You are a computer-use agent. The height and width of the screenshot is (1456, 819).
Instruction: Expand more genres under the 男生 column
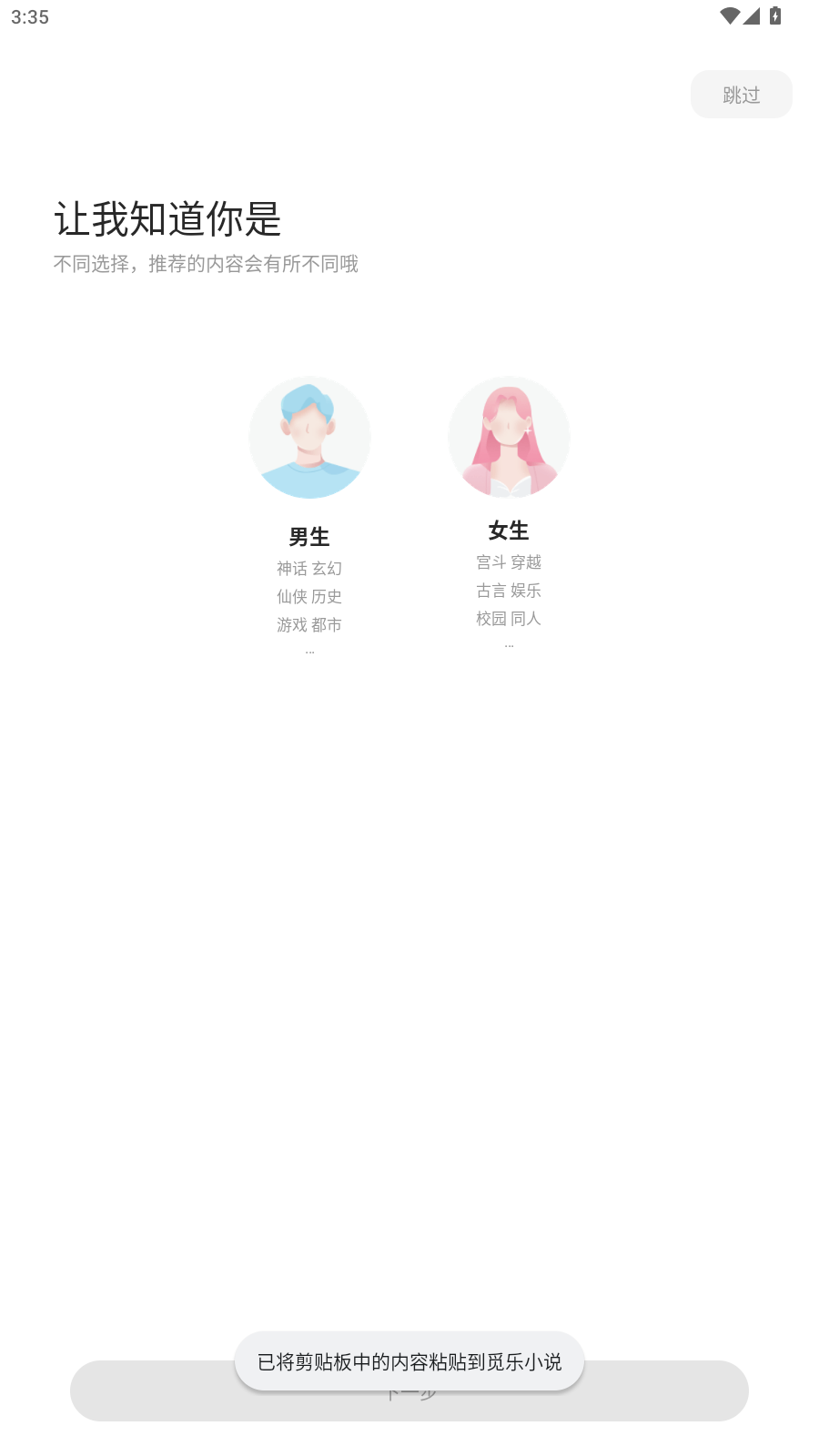pos(309,650)
